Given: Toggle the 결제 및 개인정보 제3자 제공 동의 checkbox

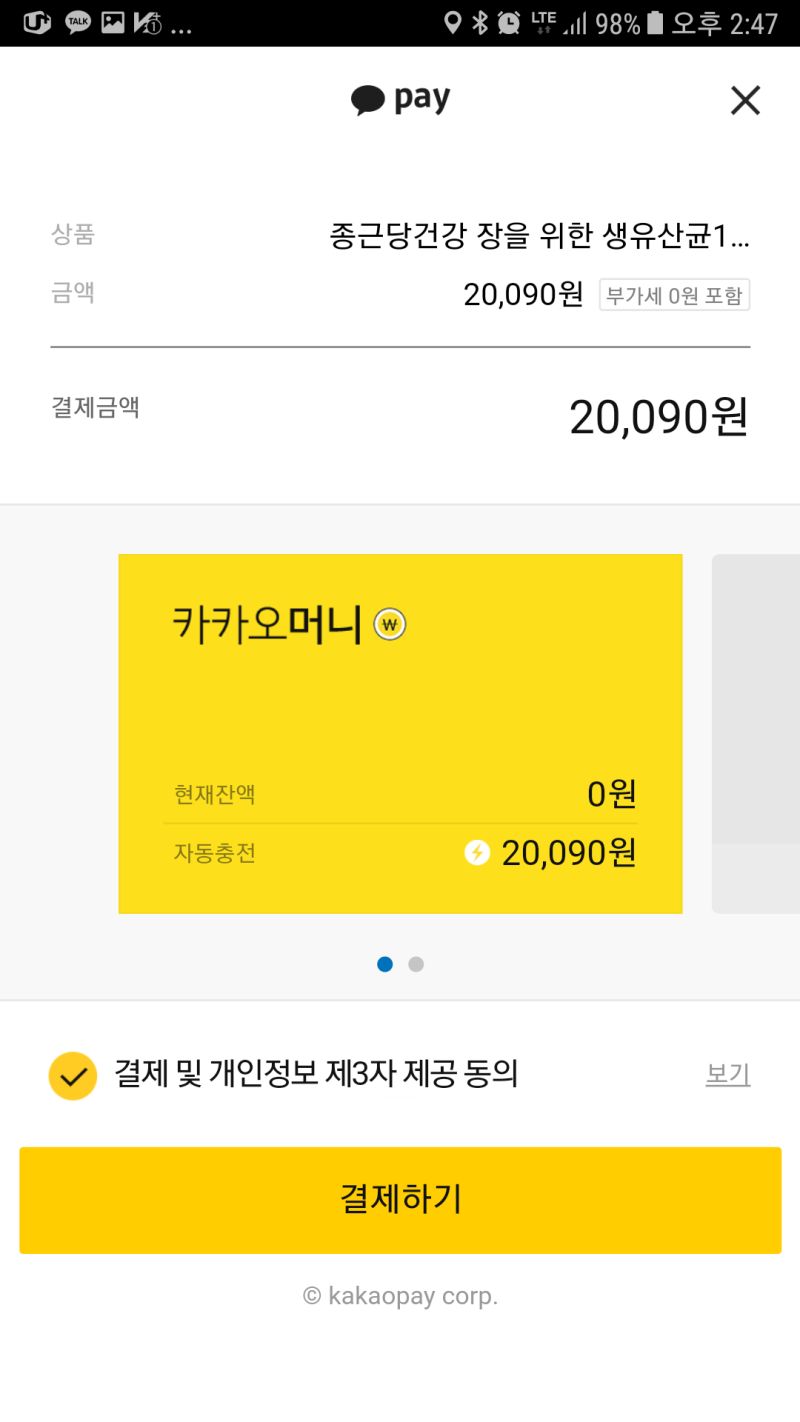Looking at the screenshot, I should click(x=72, y=1076).
